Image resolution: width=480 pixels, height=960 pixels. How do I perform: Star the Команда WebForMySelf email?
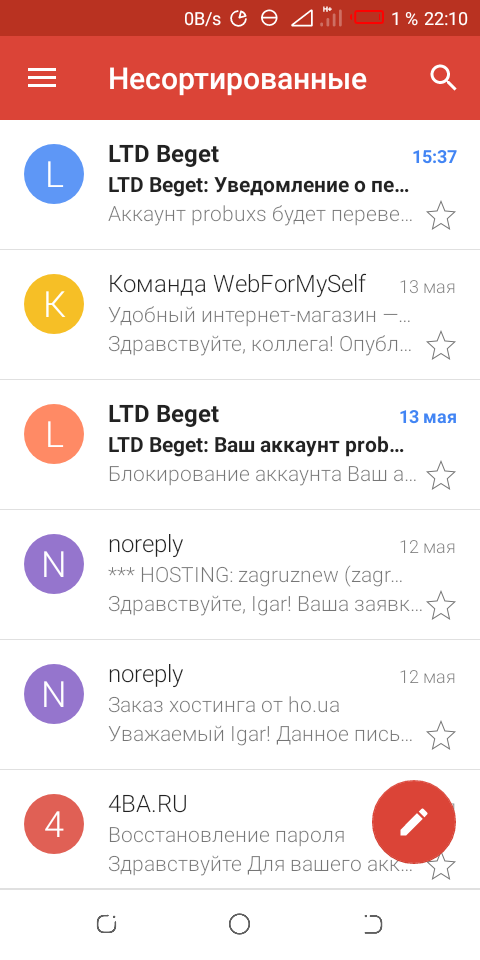441,346
